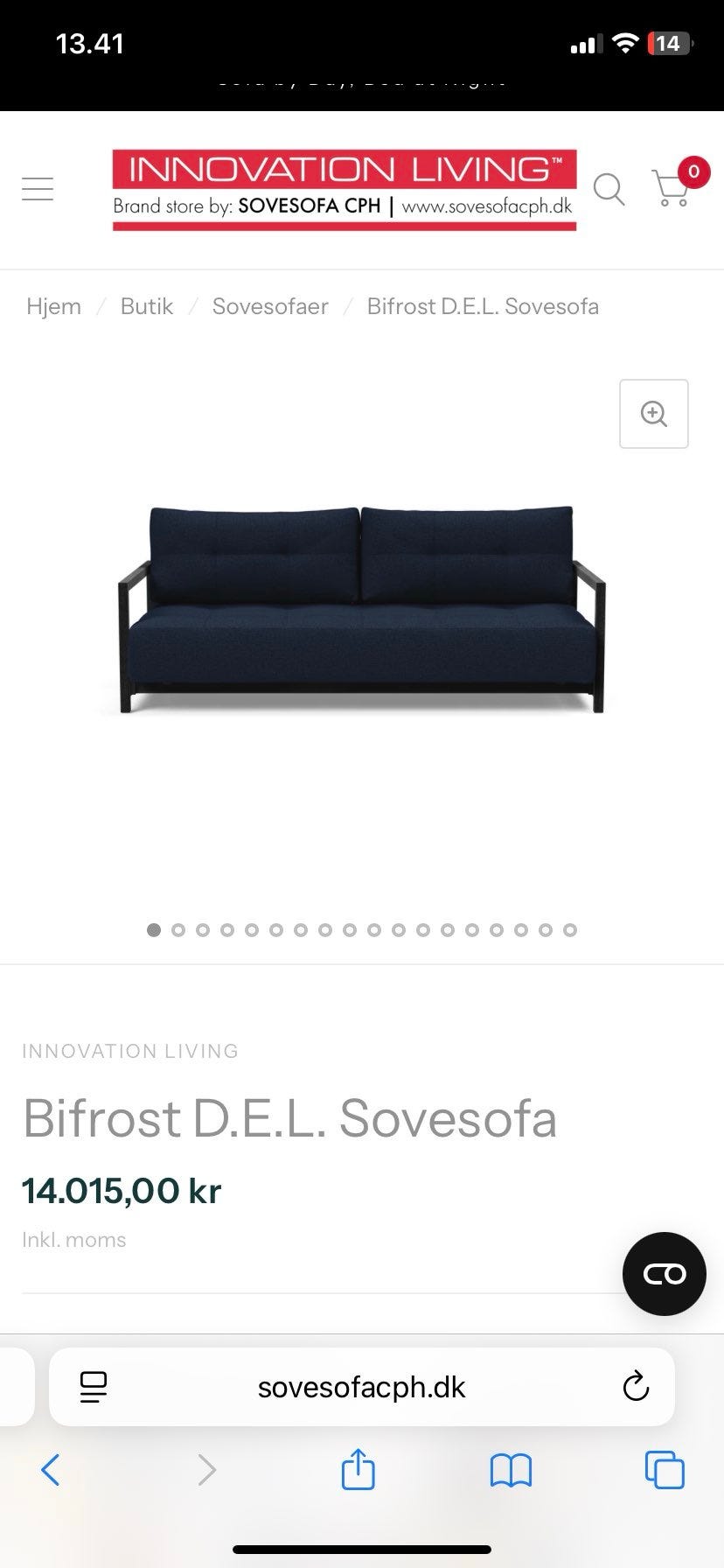Open the site search
Image resolution: width=724 pixels, height=1568 pixels.
(609, 189)
